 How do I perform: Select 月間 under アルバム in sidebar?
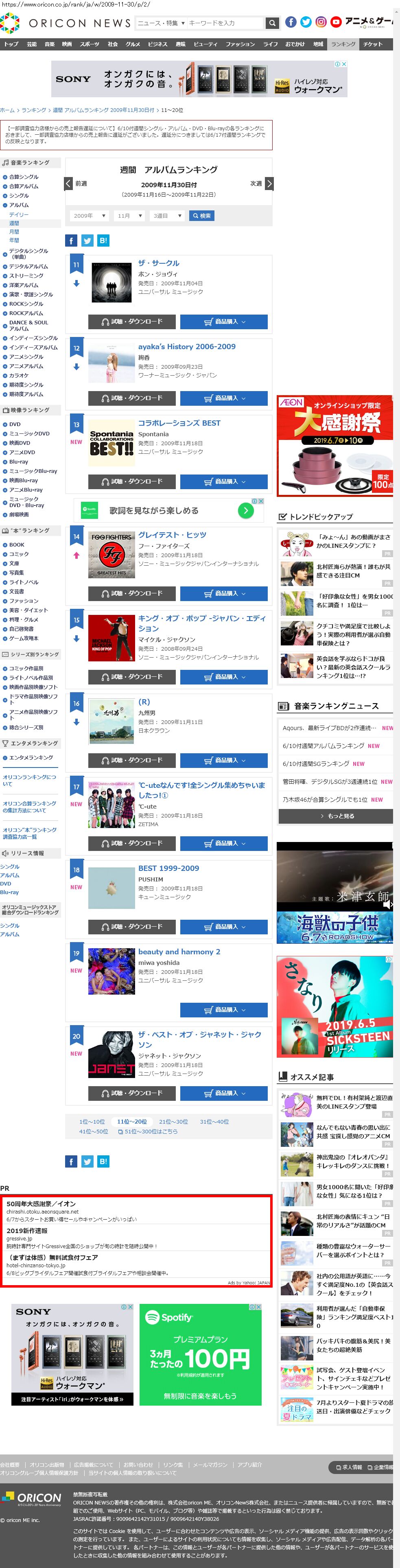click(x=14, y=232)
